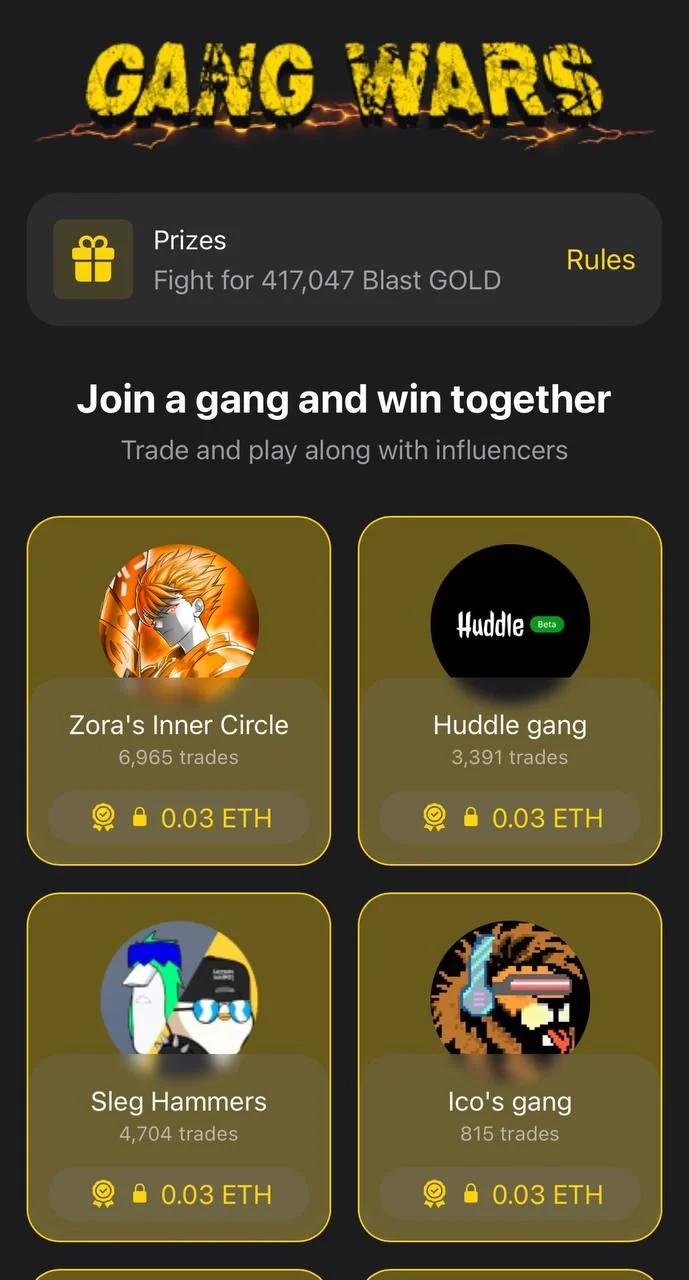This screenshot has width=689, height=1280.
Task: Open Ico's gang card
Action: point(510,1067)
